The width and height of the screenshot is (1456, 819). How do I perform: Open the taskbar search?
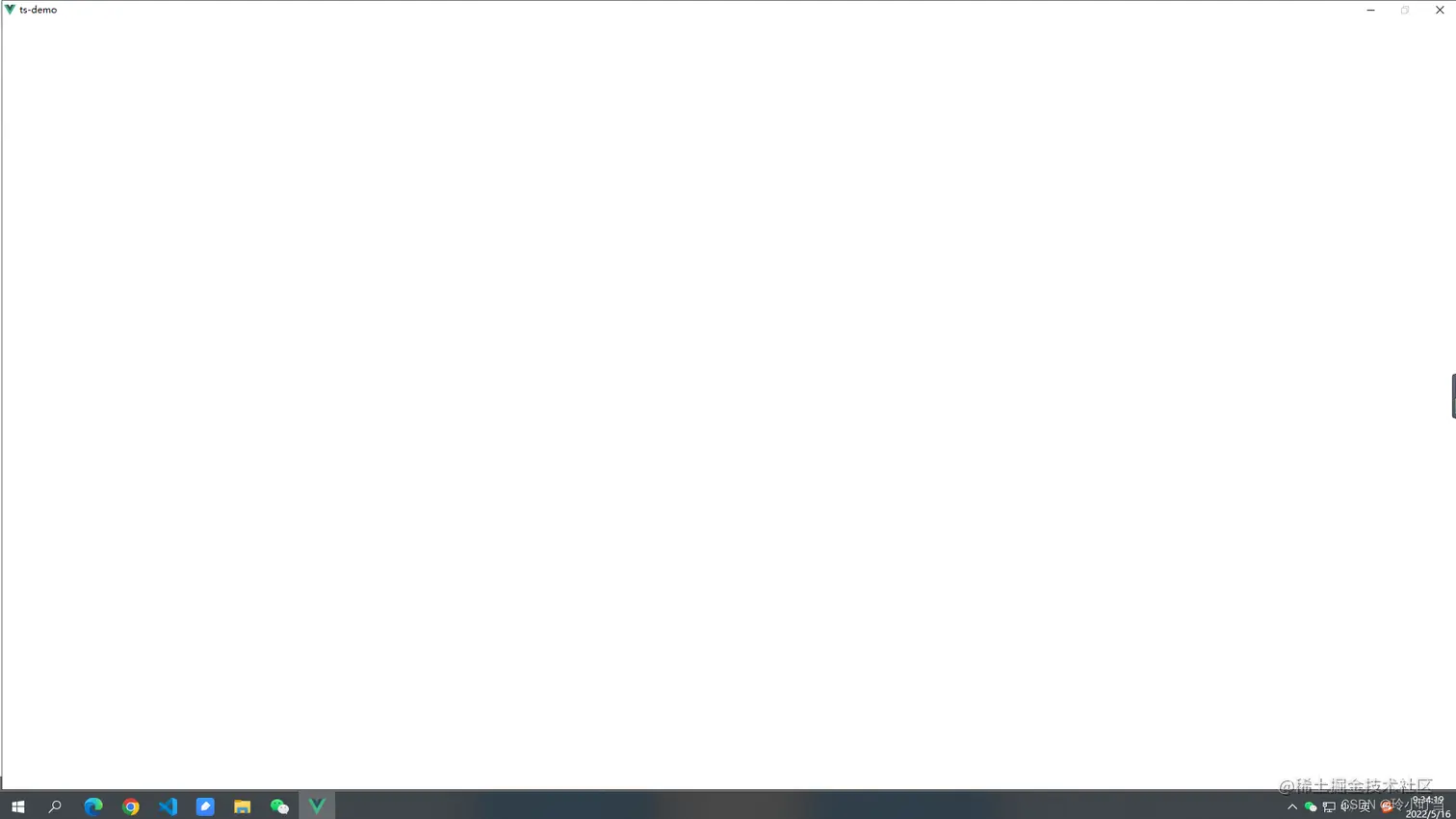tap(55, 806)
